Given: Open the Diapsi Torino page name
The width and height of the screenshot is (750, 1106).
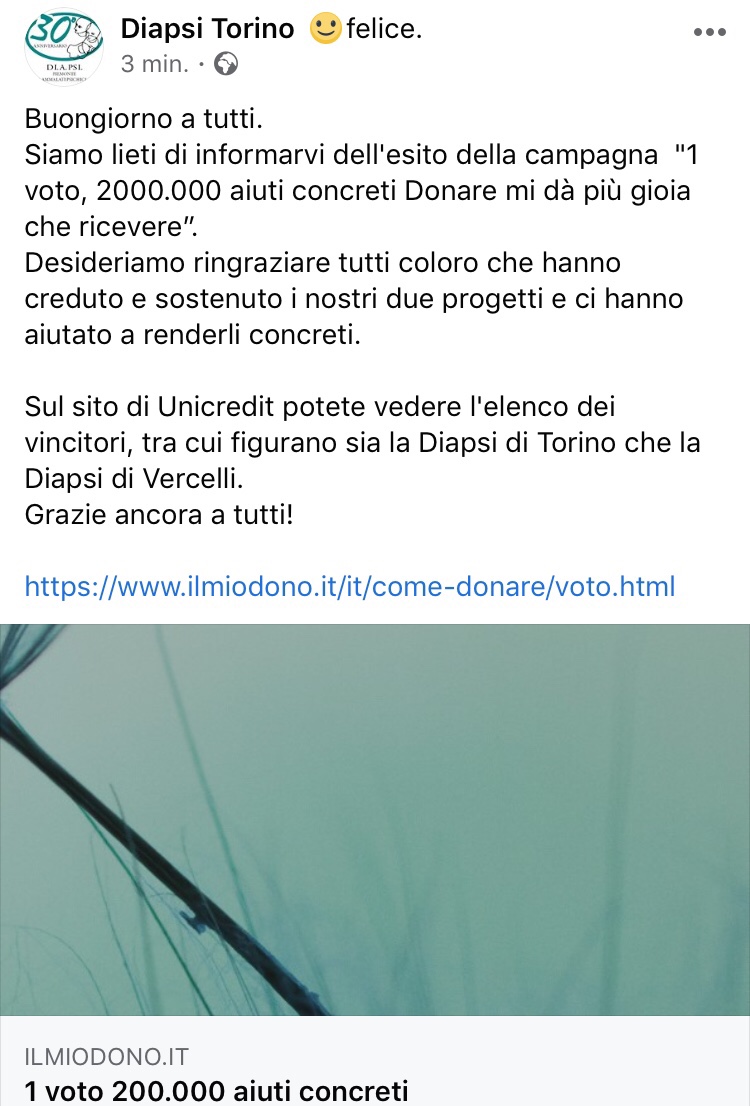Looking at the screenshot, I should [x=207, y=29].
